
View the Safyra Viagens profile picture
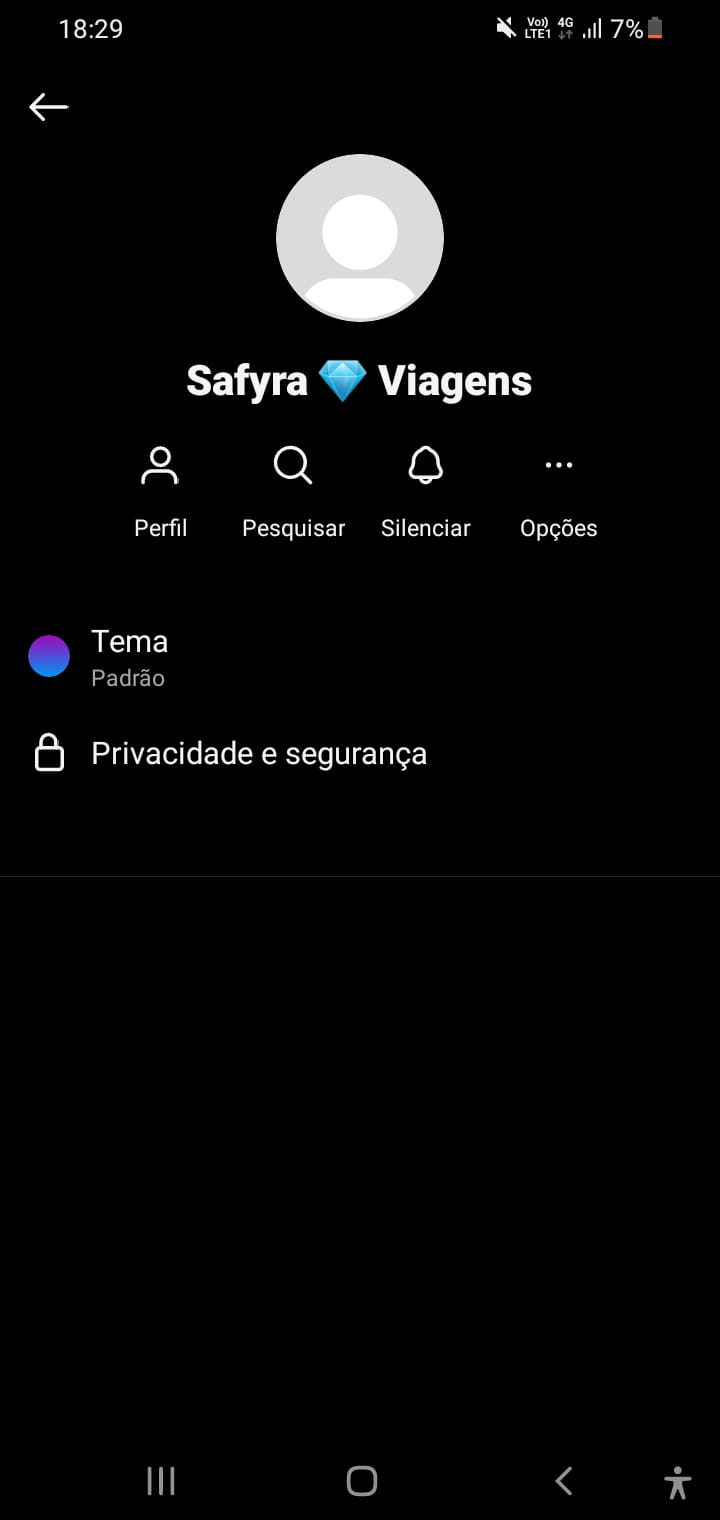click(360, 238)
